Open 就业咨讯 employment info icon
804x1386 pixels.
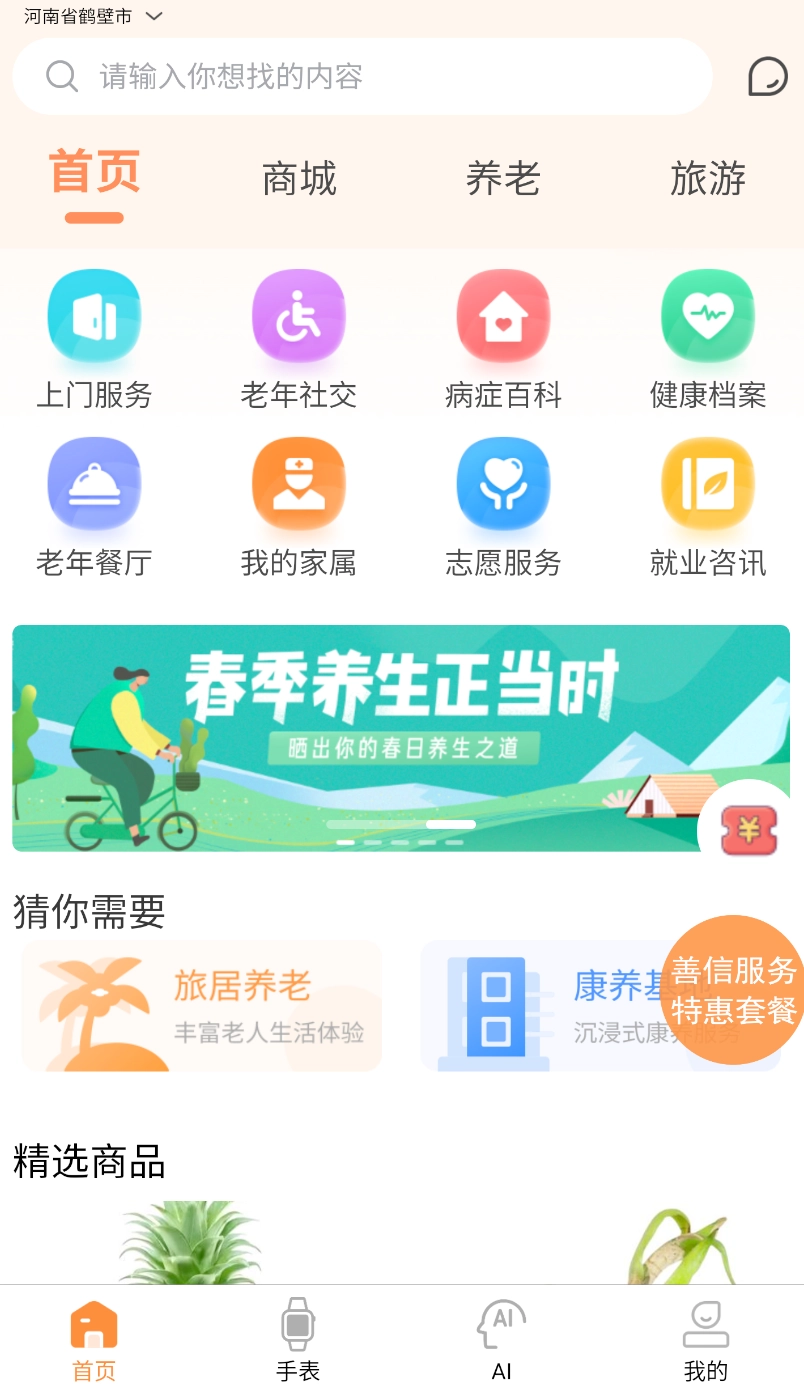707,484
